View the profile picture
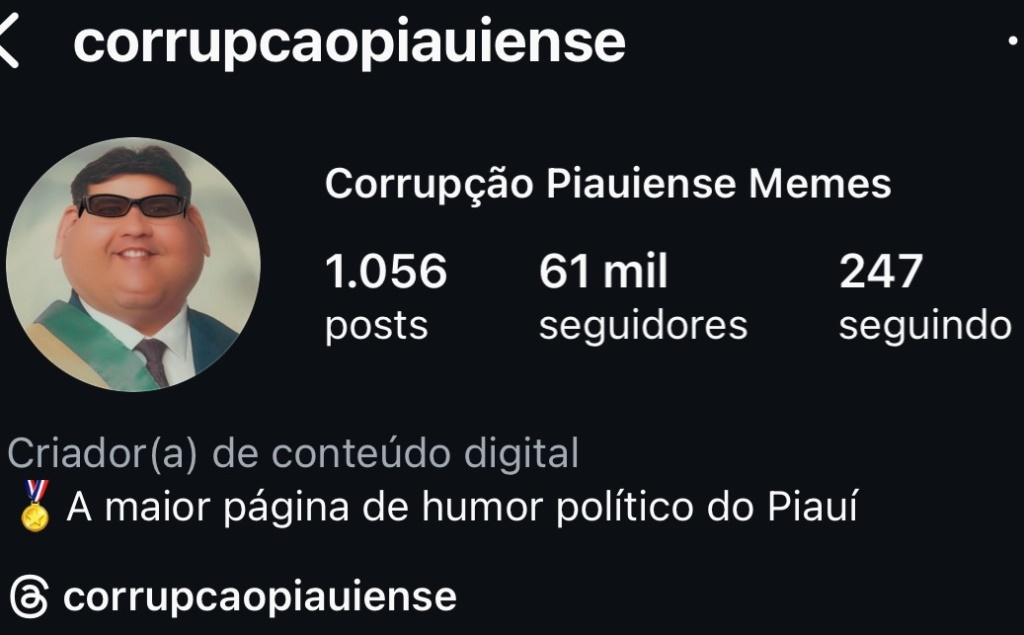 click(133, 265)
